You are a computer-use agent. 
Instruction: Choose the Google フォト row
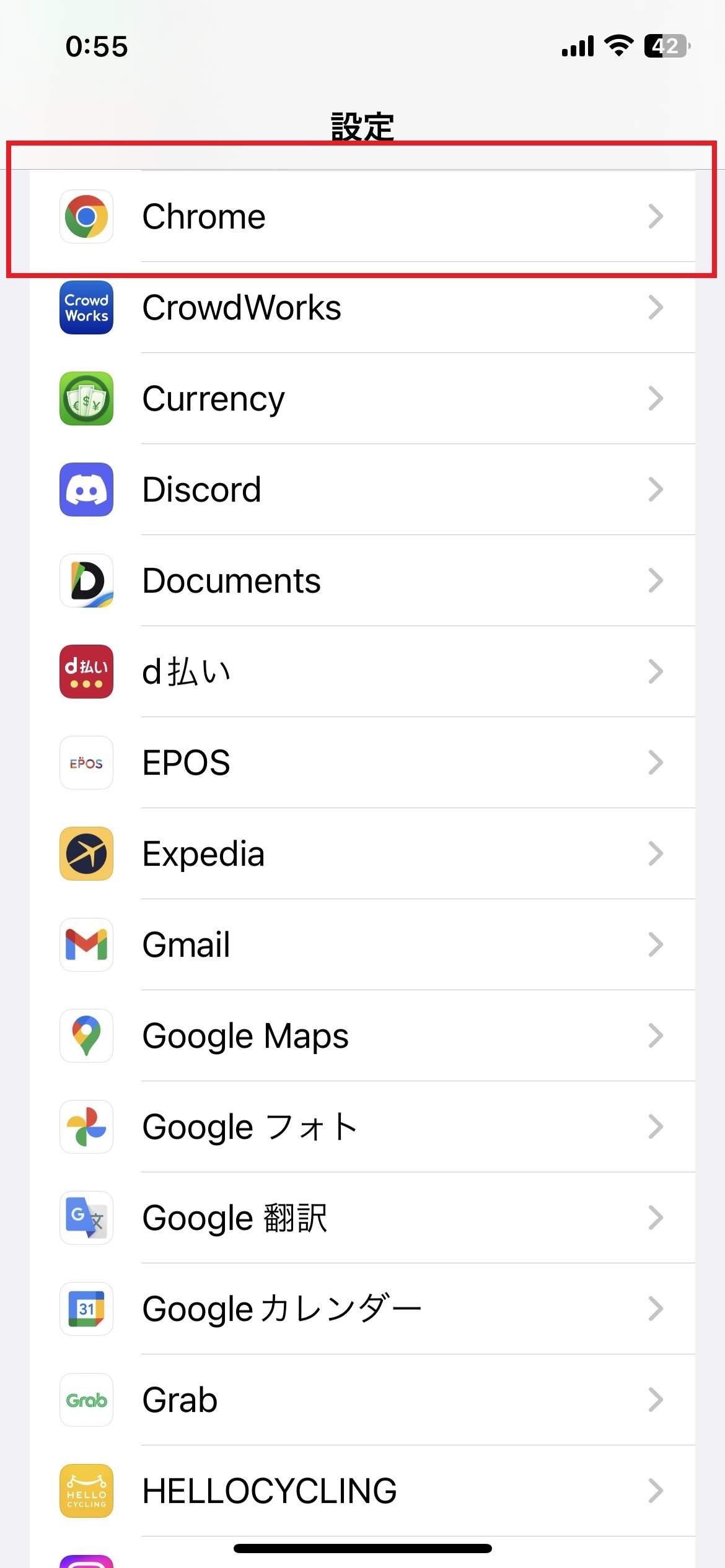click(x=362, y=1127)
